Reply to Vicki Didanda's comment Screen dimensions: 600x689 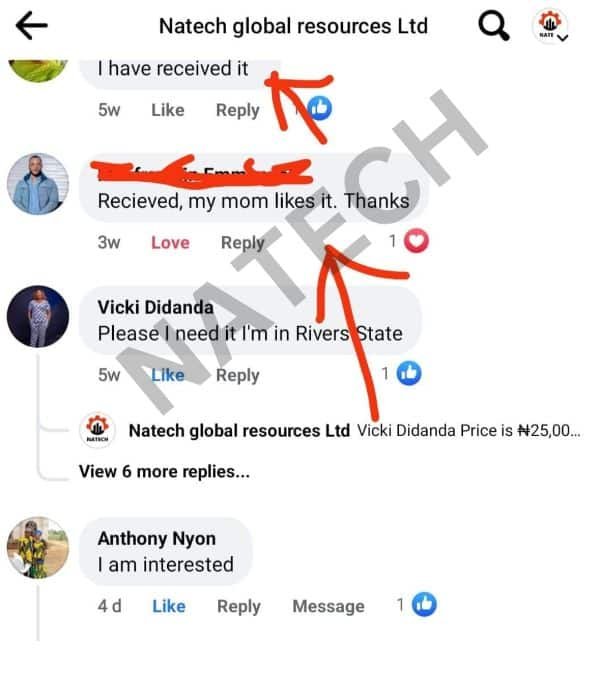[x=237, y=375]
